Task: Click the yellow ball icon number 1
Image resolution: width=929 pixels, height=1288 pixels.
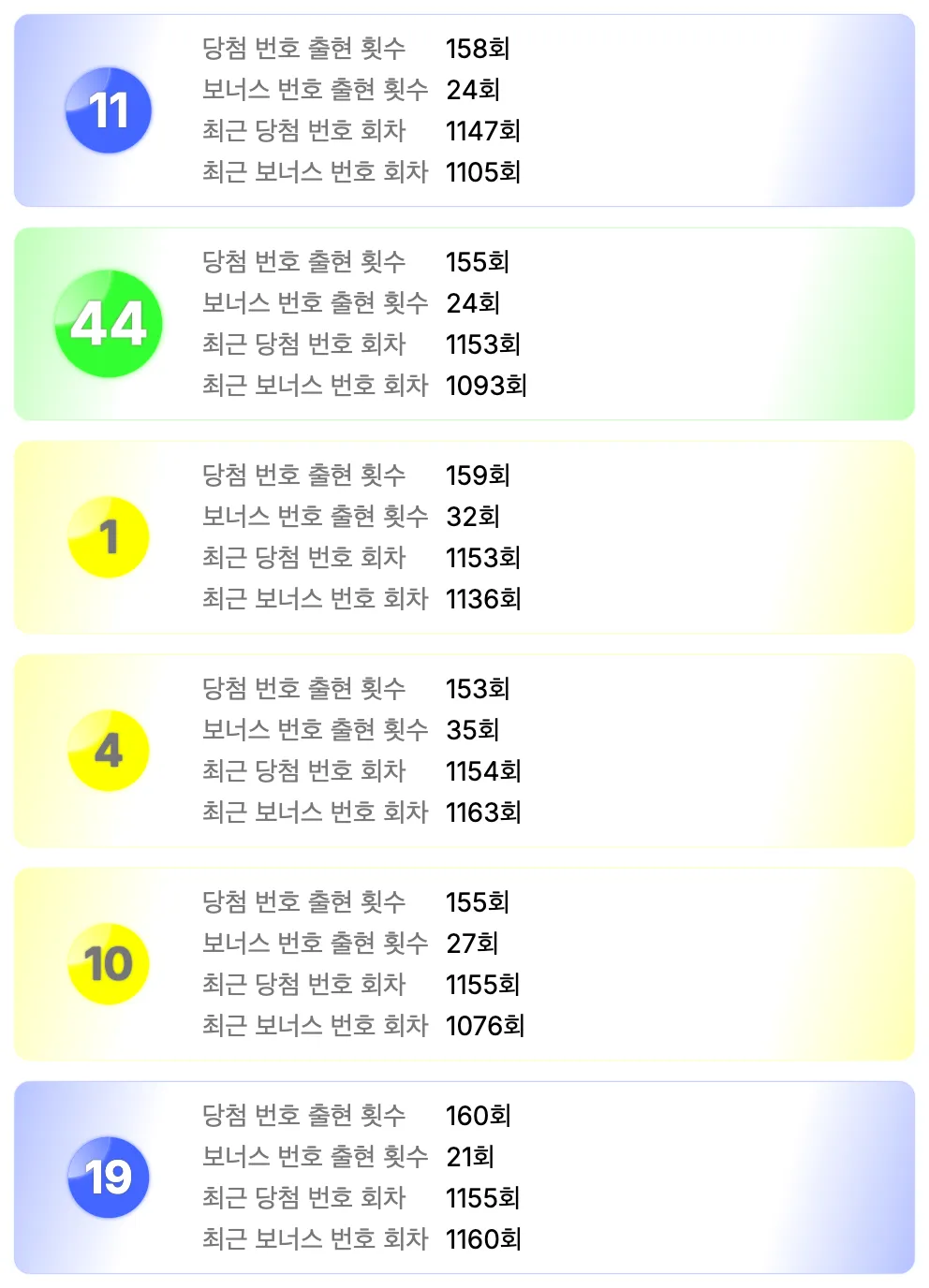Action: 107,536
